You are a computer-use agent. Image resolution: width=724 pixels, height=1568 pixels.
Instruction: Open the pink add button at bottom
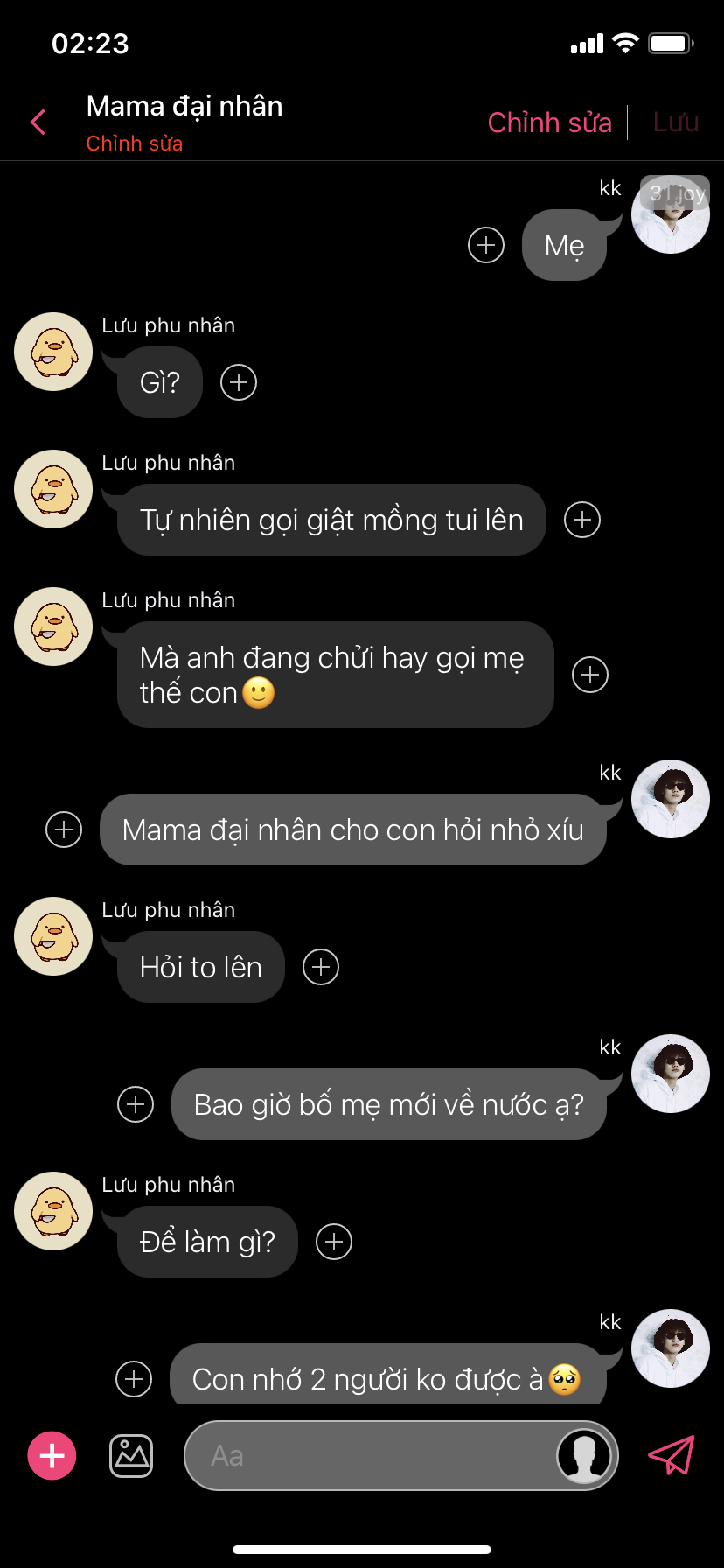(52, 1456)
